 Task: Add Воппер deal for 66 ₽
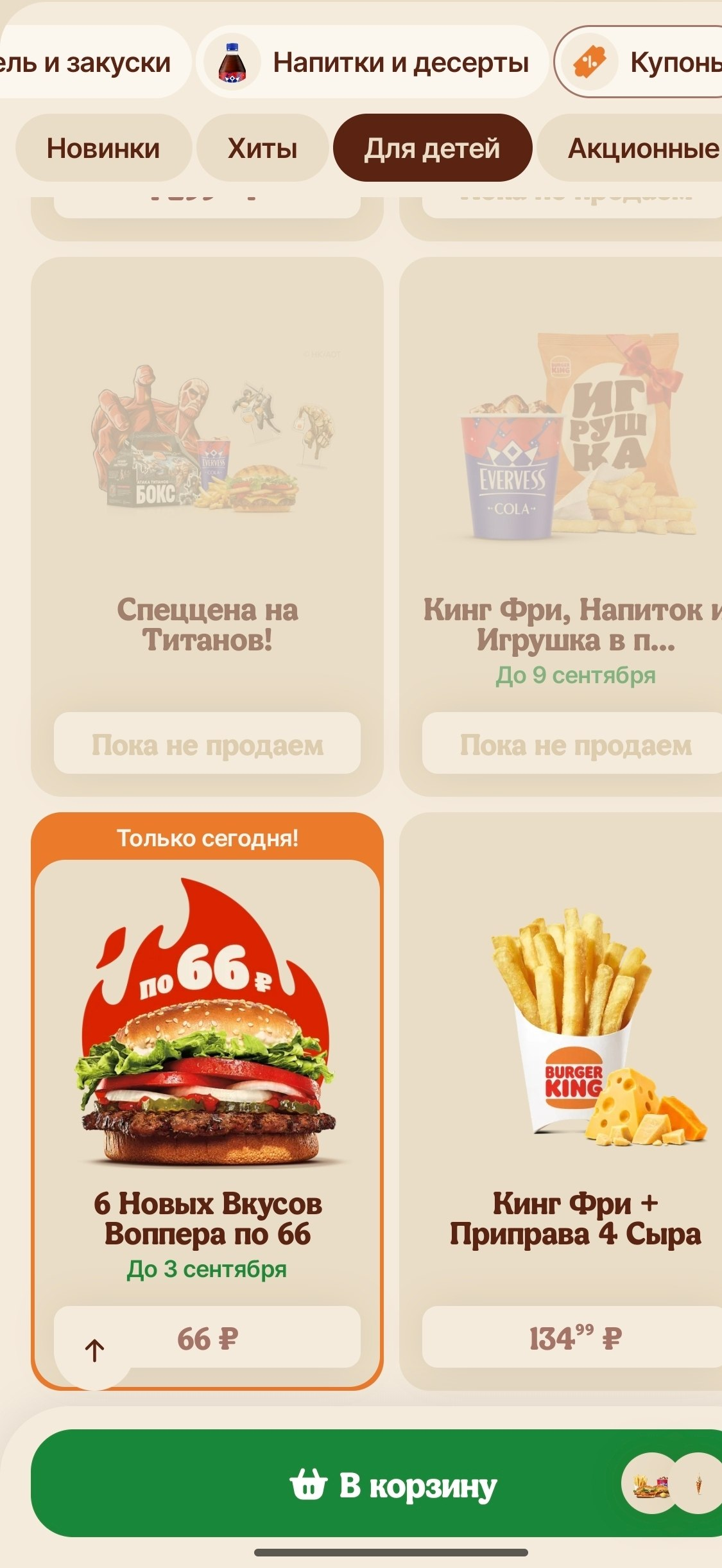(207, 1337)
